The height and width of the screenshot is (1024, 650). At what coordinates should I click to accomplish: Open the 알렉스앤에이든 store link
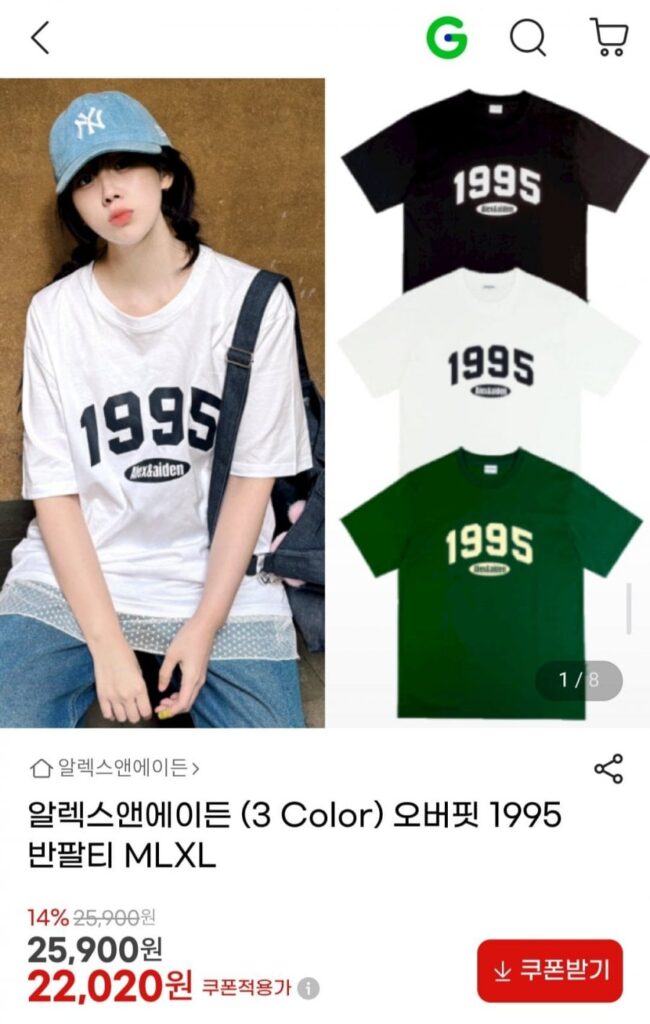click(115, 768)
